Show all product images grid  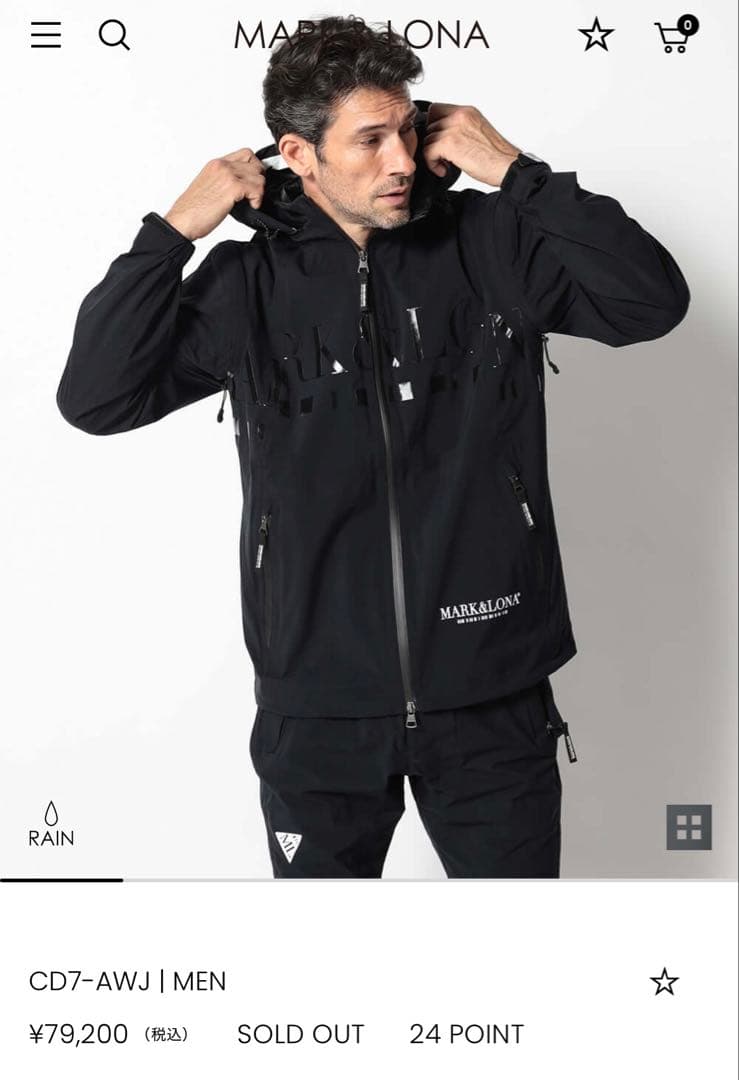point(689,827)
